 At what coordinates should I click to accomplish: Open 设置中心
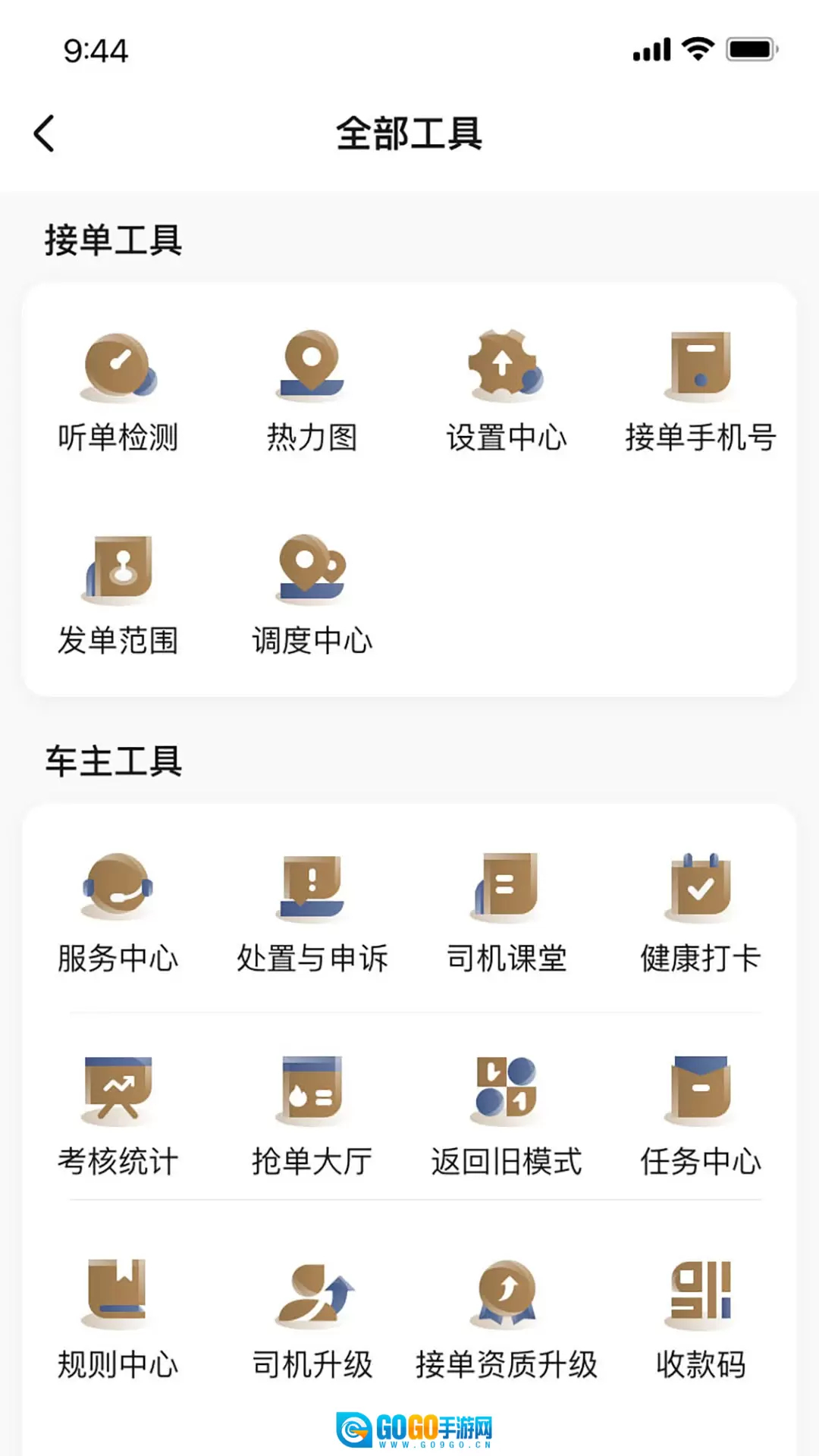(x=506, y=393)
